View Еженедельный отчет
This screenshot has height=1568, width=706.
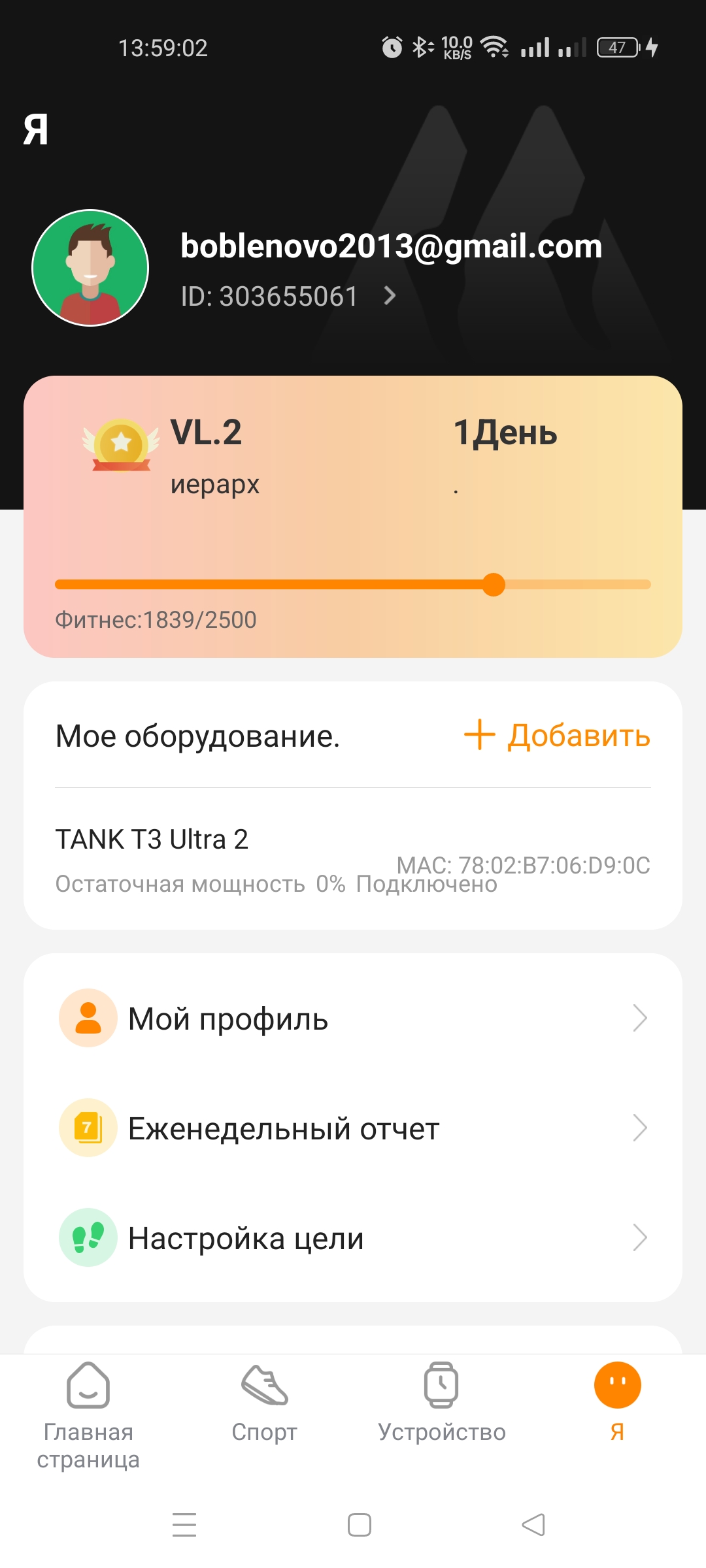[353, 1128]
